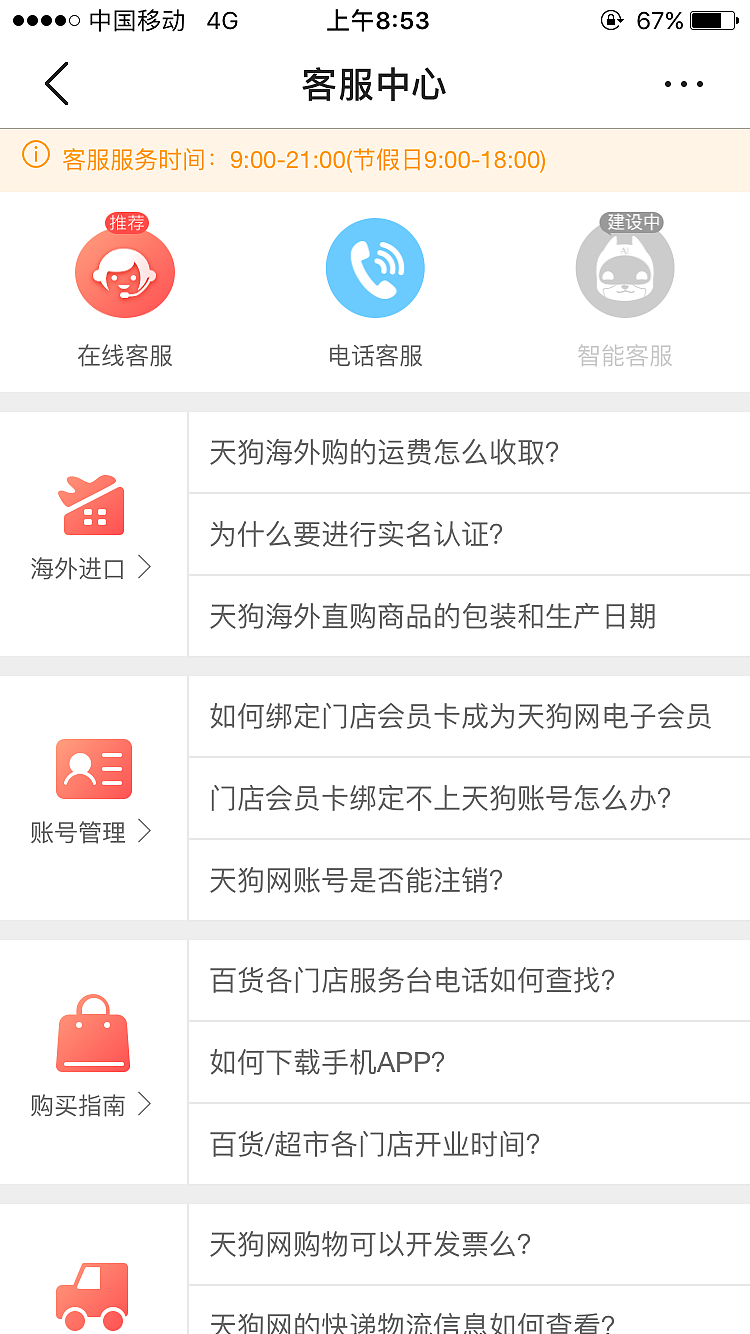The width and height of the screenshot is (750, 1334).
Task: Click the orange delivery truck icon
Action: 93,1295
